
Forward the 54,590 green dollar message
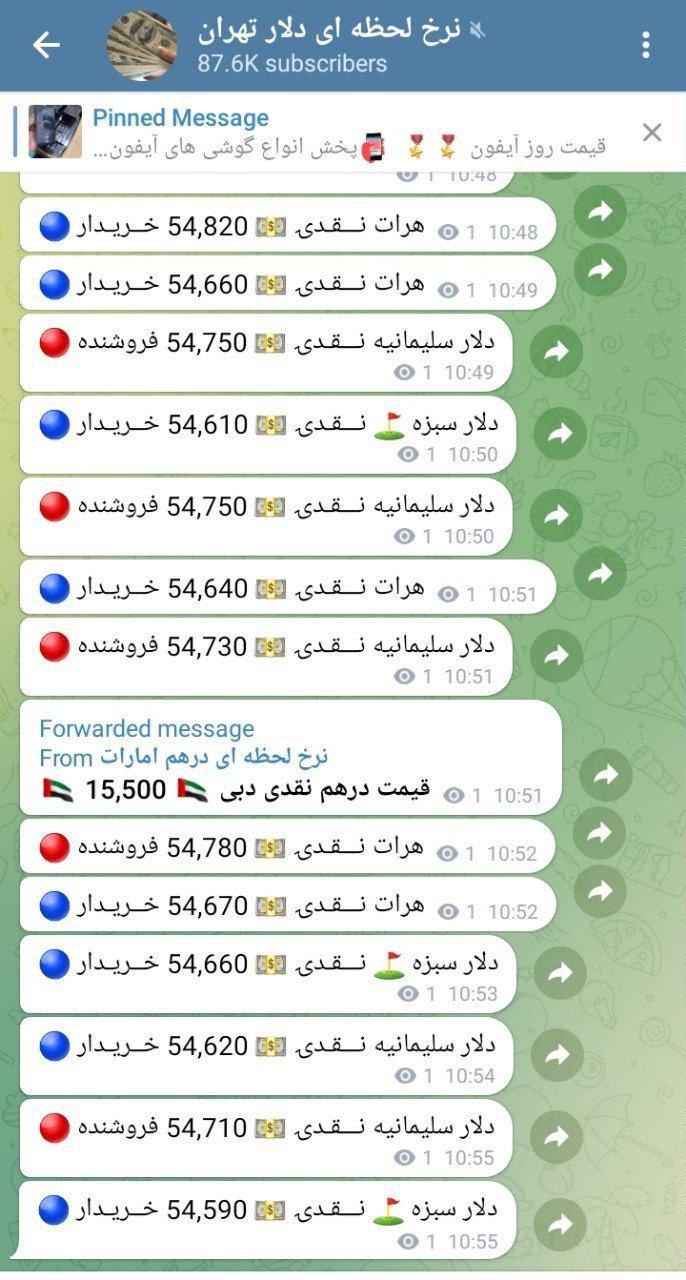(x=558, y=1222)
